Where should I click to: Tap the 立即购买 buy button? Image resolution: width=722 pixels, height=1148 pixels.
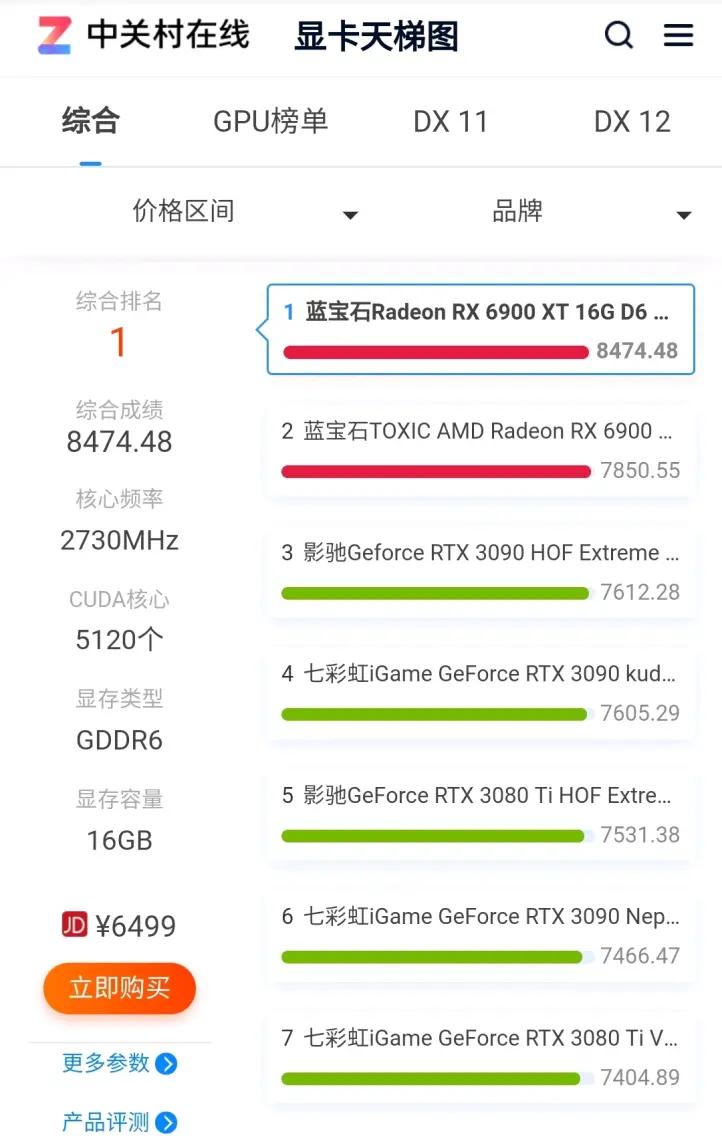pos(119,989)
